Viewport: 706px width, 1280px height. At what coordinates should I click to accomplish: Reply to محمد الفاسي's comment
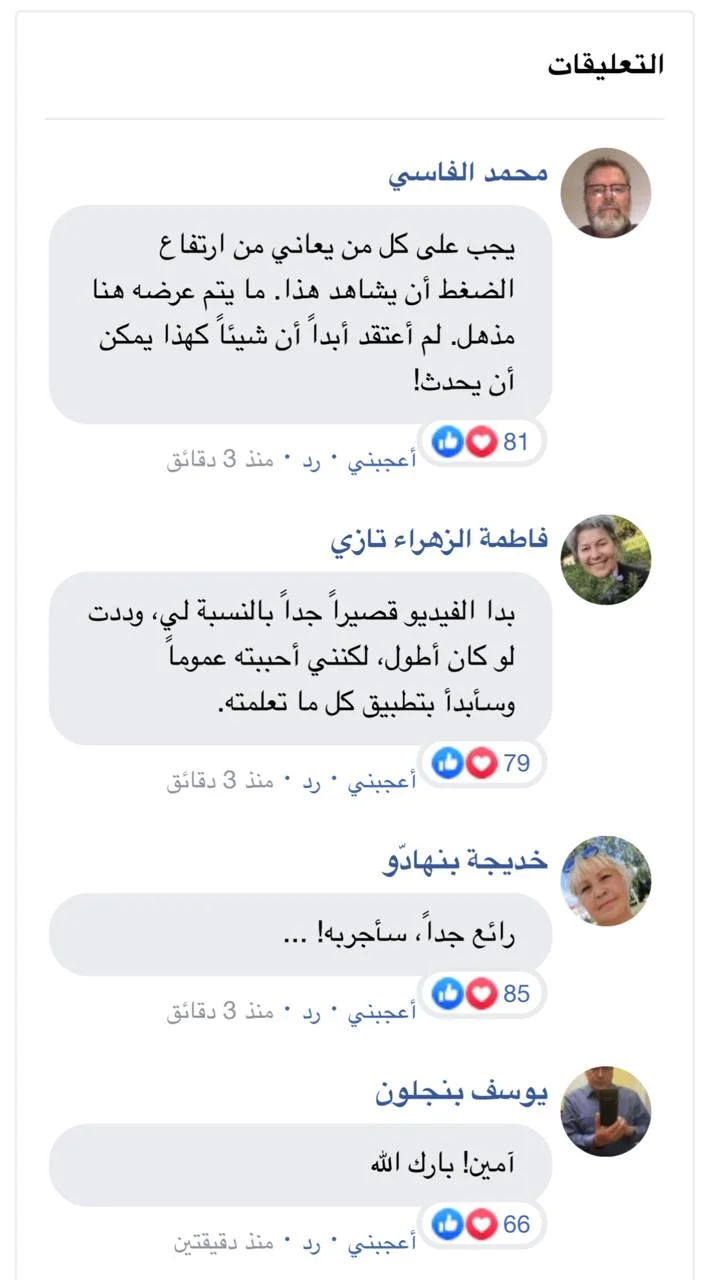tap(311, 464)
